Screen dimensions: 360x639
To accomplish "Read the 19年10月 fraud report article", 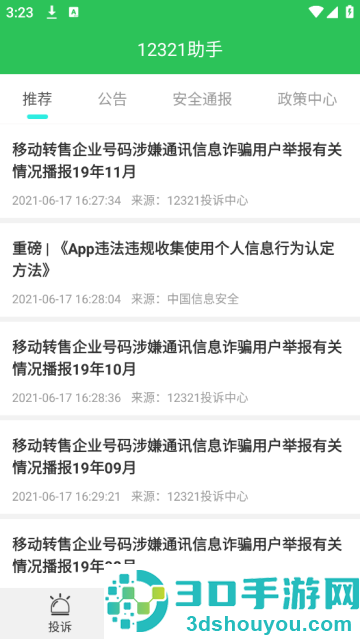I will (x=180, y=368).
